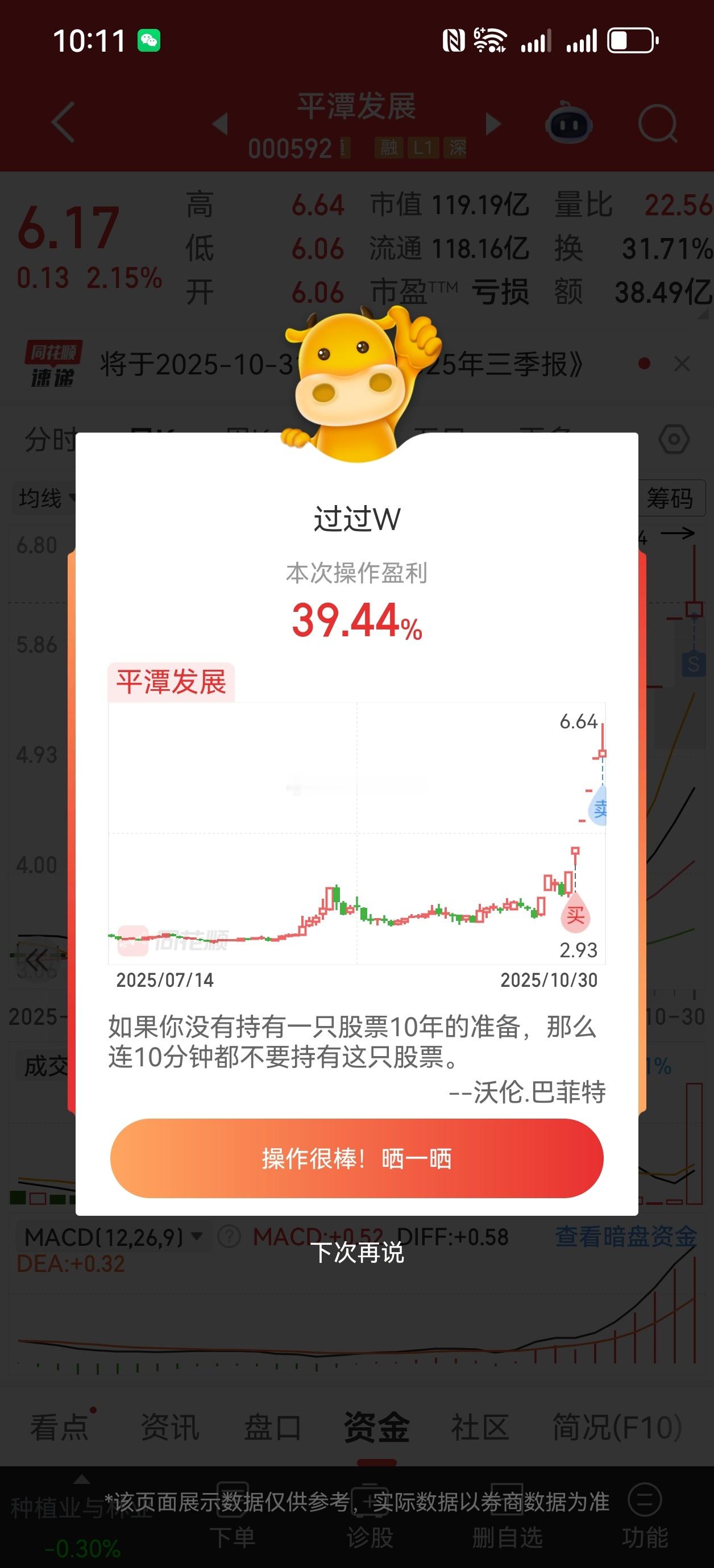The image size is (714, 1568).
Task: Open the AI robot assistant
Action: pos(568,124)
